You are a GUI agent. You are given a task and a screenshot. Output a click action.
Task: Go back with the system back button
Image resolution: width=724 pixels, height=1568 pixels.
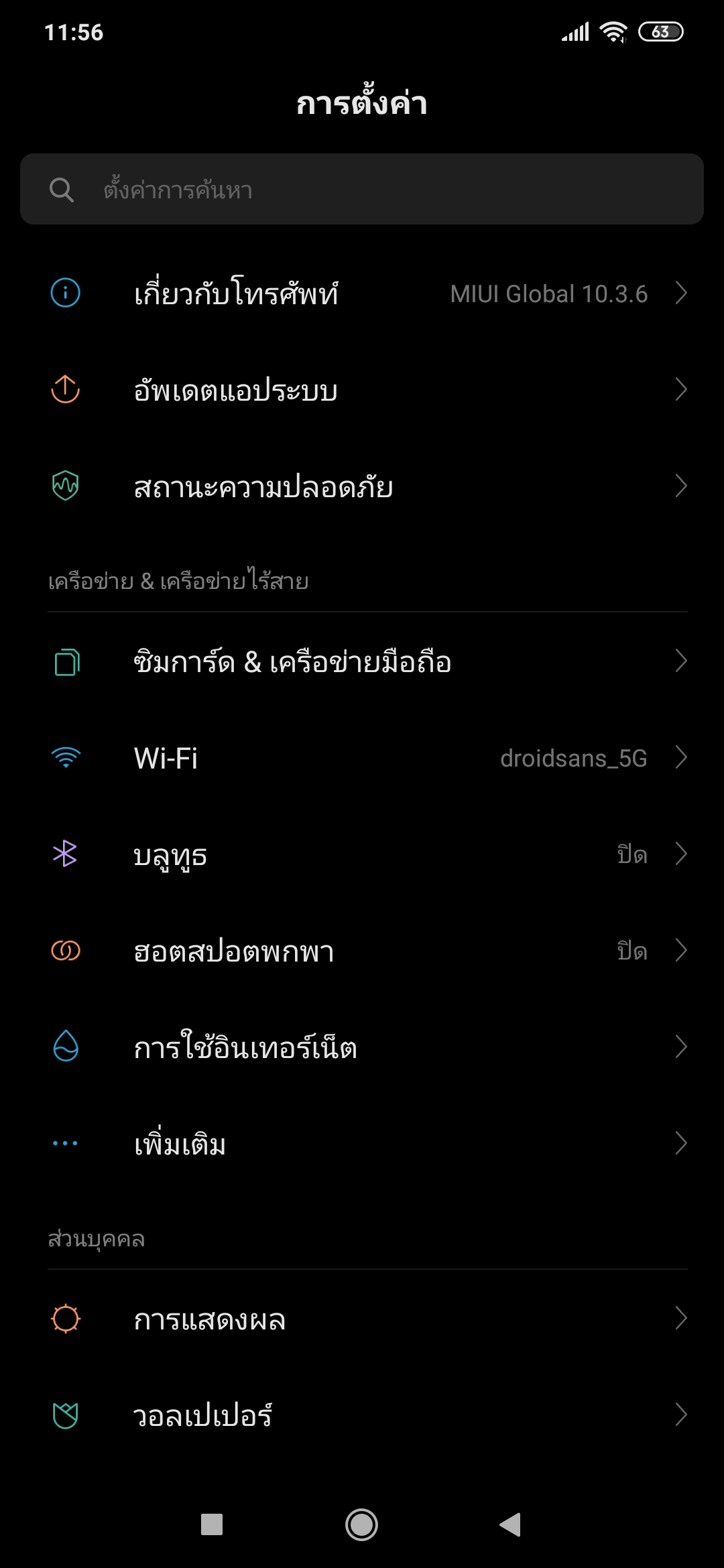(x=511, y=1525)
